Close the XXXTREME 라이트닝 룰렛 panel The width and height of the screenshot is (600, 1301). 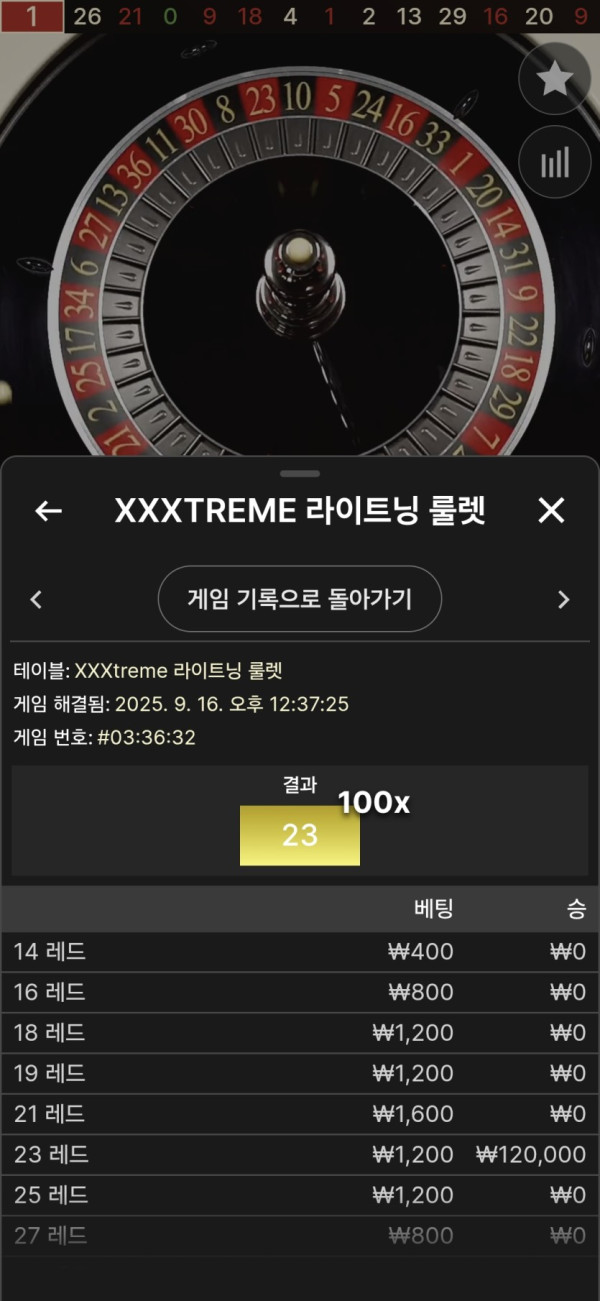click(x=551, y=511)
